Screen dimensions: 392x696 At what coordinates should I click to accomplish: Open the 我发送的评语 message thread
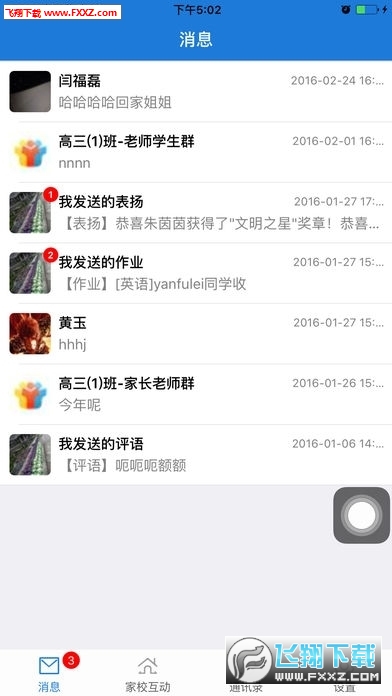coord(196,455)
